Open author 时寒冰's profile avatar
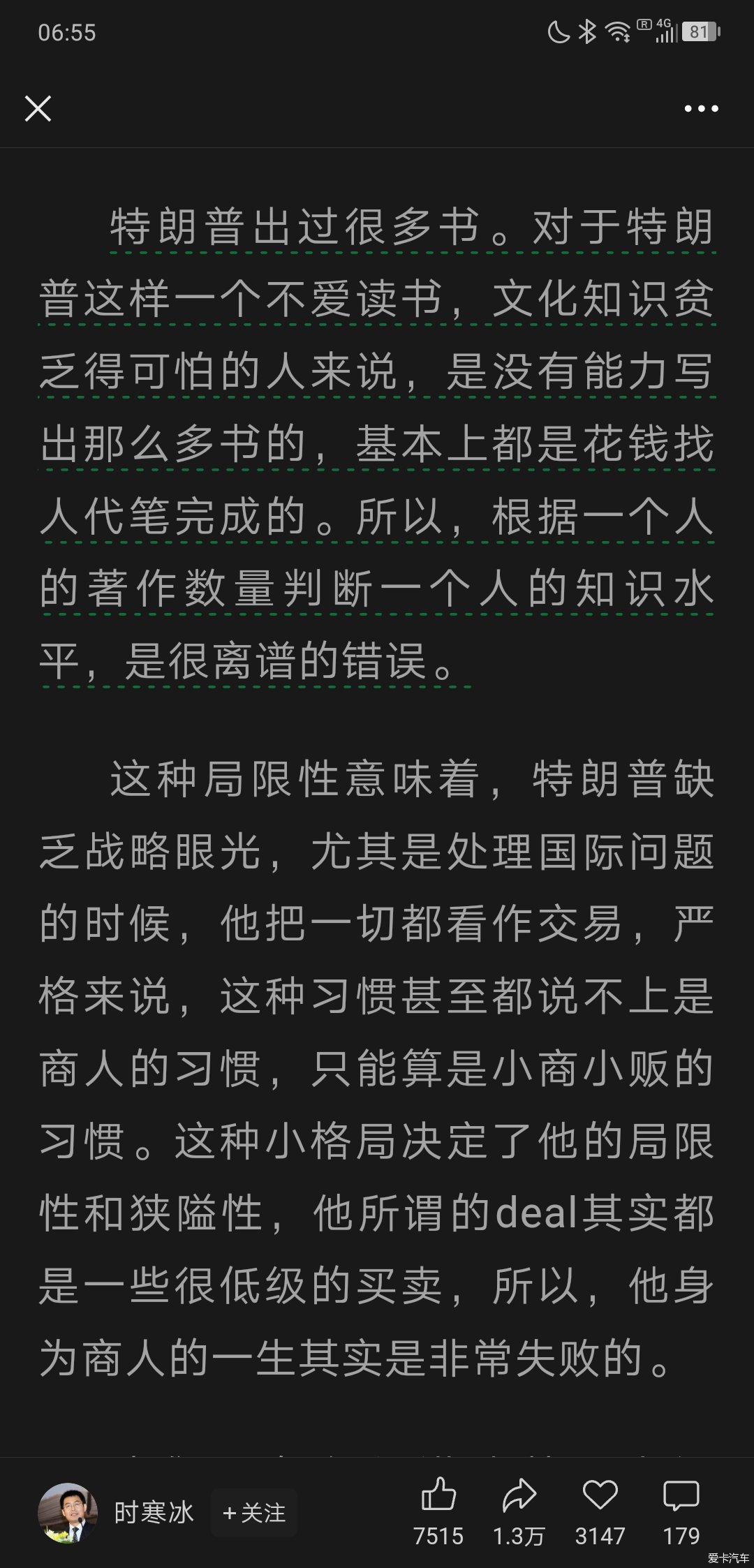This screenshot has width=754, height=1568. point(68,1513)
